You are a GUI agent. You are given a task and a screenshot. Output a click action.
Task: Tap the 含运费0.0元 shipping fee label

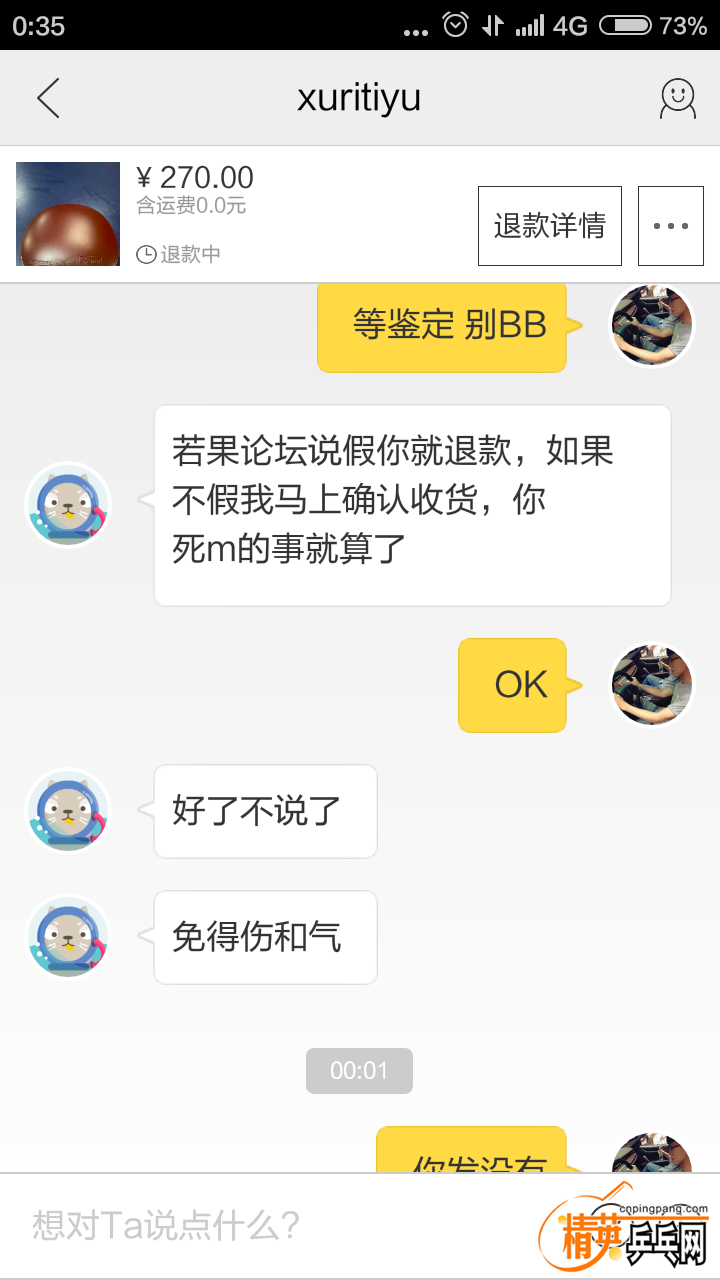click(190, 204)
